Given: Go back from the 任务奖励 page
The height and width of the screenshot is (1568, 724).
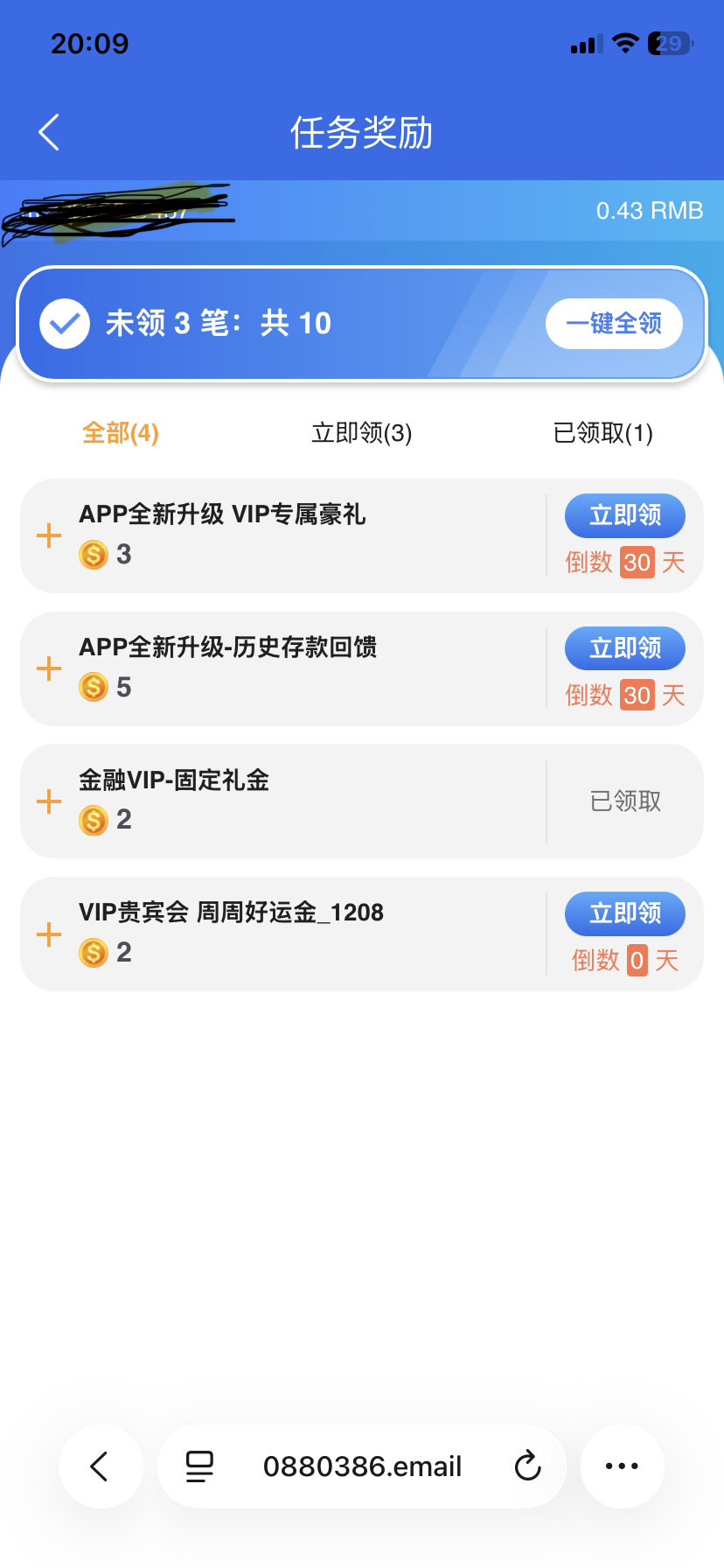Looking at the screenshot, I should click(x=49, y=133).
